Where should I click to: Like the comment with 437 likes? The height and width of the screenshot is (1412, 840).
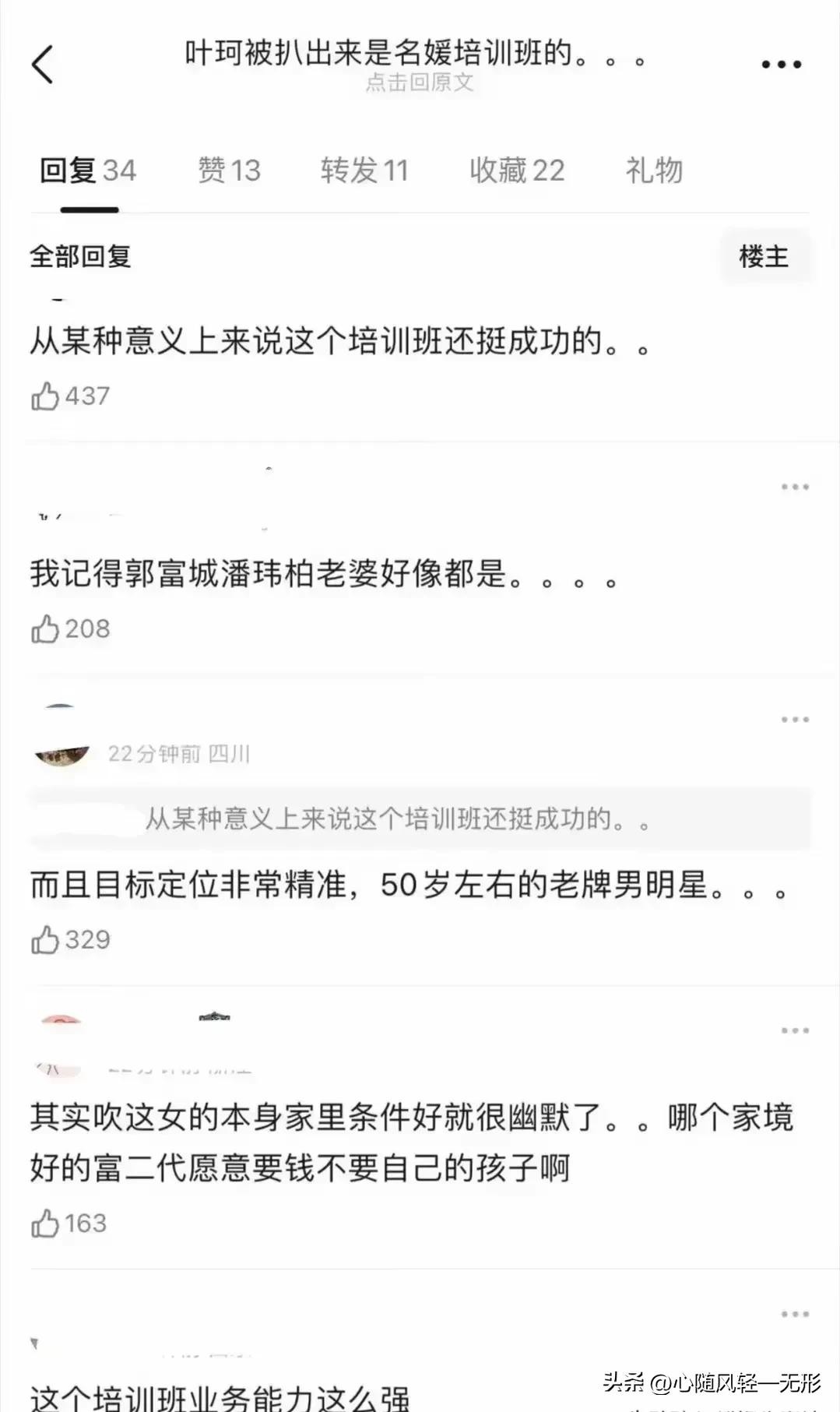pos(46,396)
